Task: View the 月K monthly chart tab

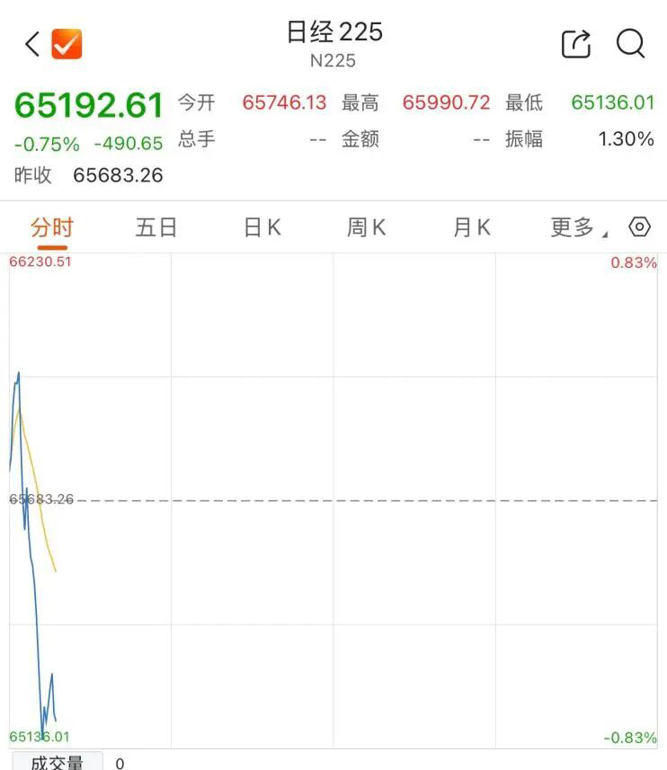Action: click(x=472, y=228)
